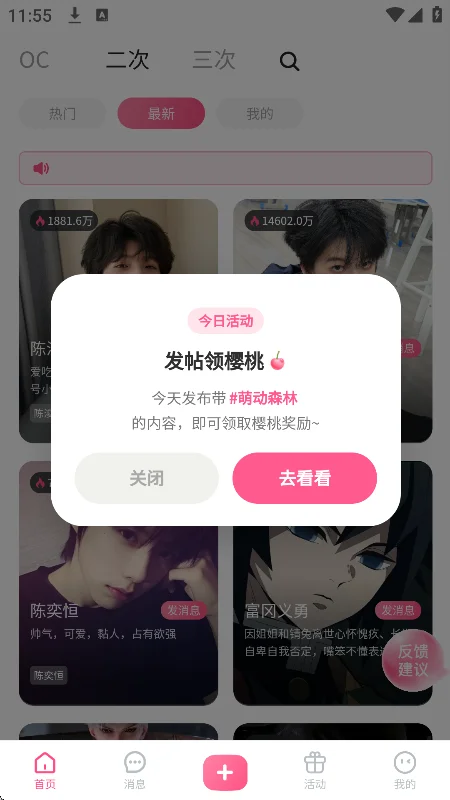Image resolution: width=450 pixels, height=800 pixels.
Task: Switch to the 三次 tab
Action: click(214, 60)
